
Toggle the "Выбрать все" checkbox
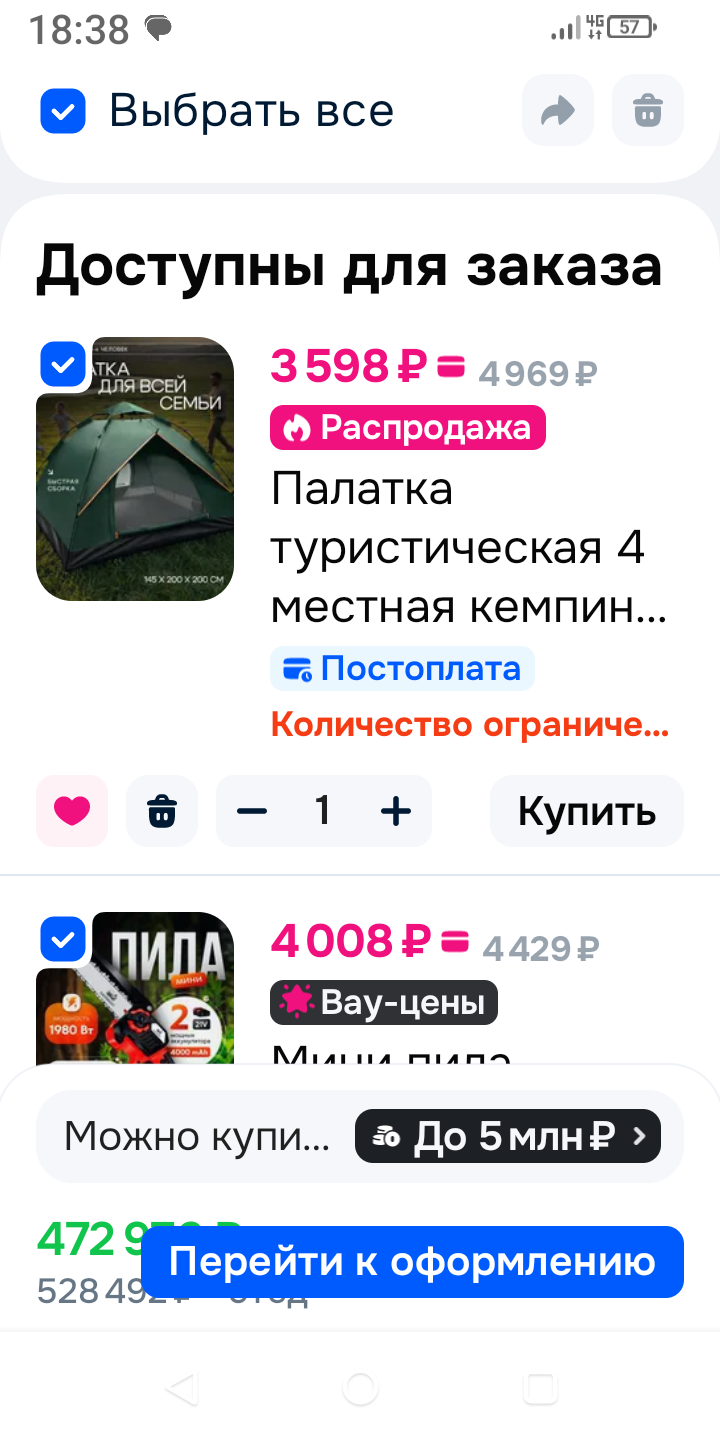[x=63, y=111]
